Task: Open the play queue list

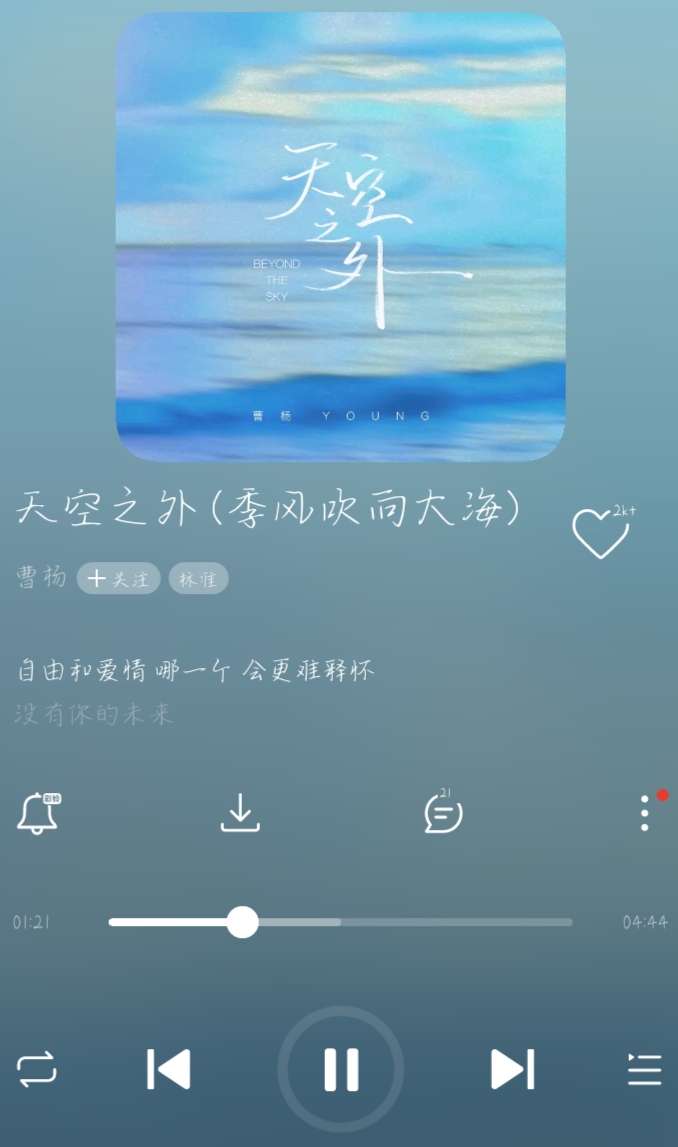Action: (644, 1070)
